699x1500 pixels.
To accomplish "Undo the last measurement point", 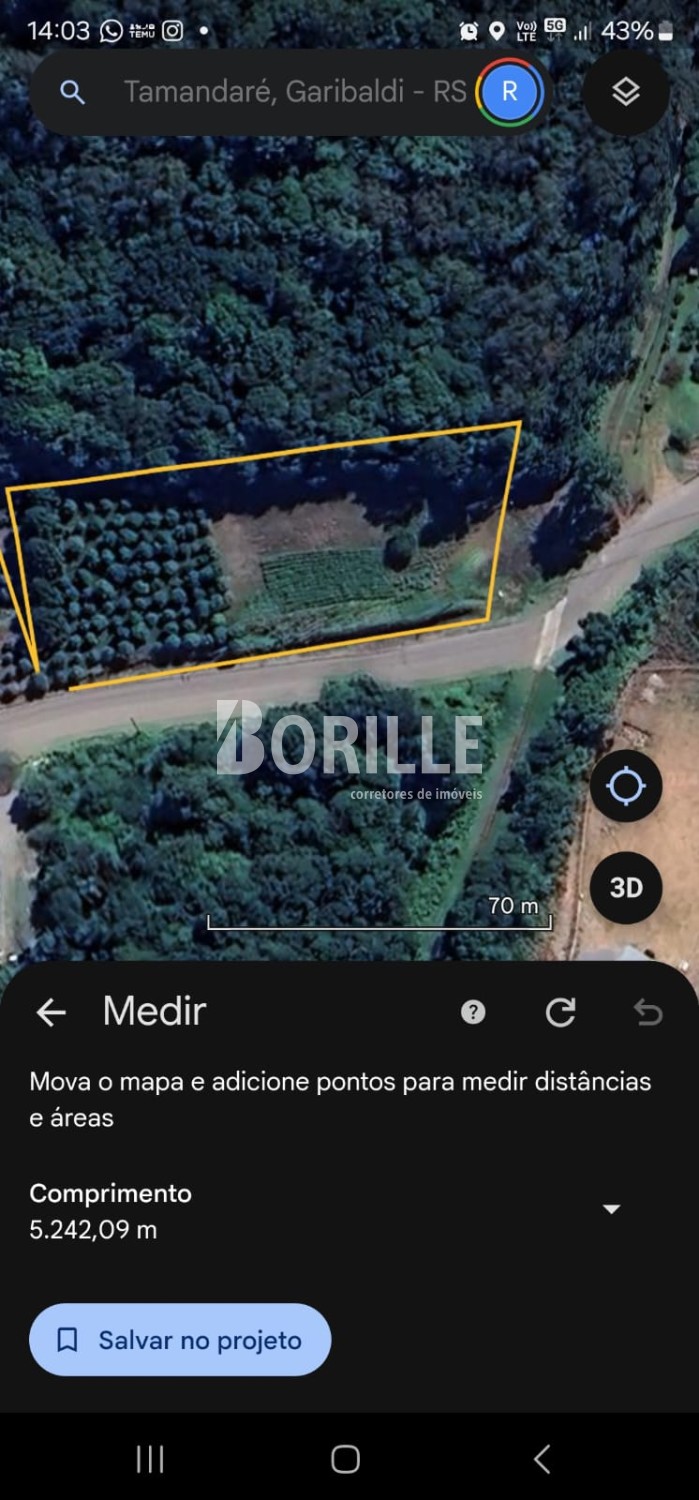I will (x=648, y=1013).
